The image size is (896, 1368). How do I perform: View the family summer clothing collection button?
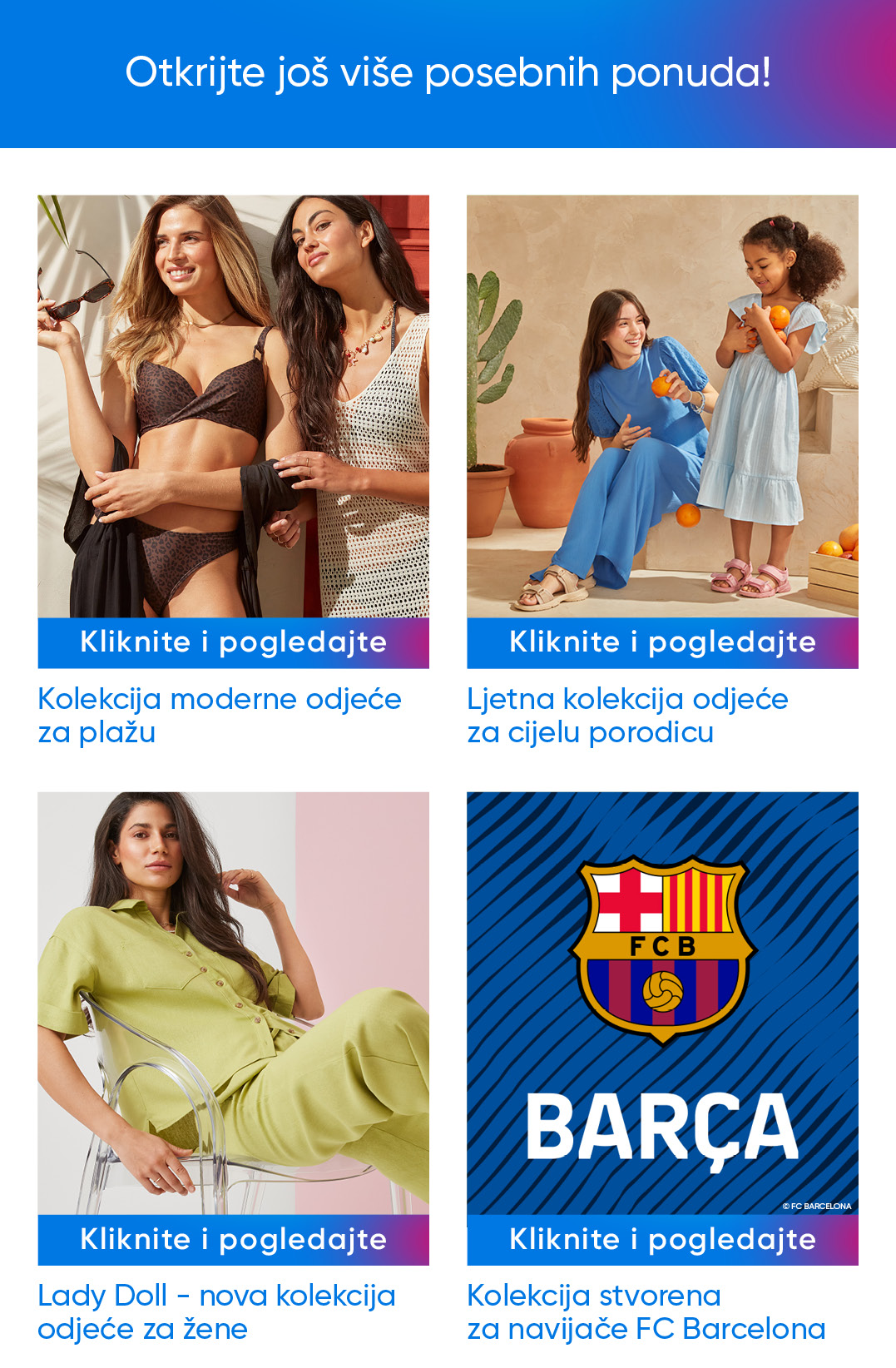(662, 642)
